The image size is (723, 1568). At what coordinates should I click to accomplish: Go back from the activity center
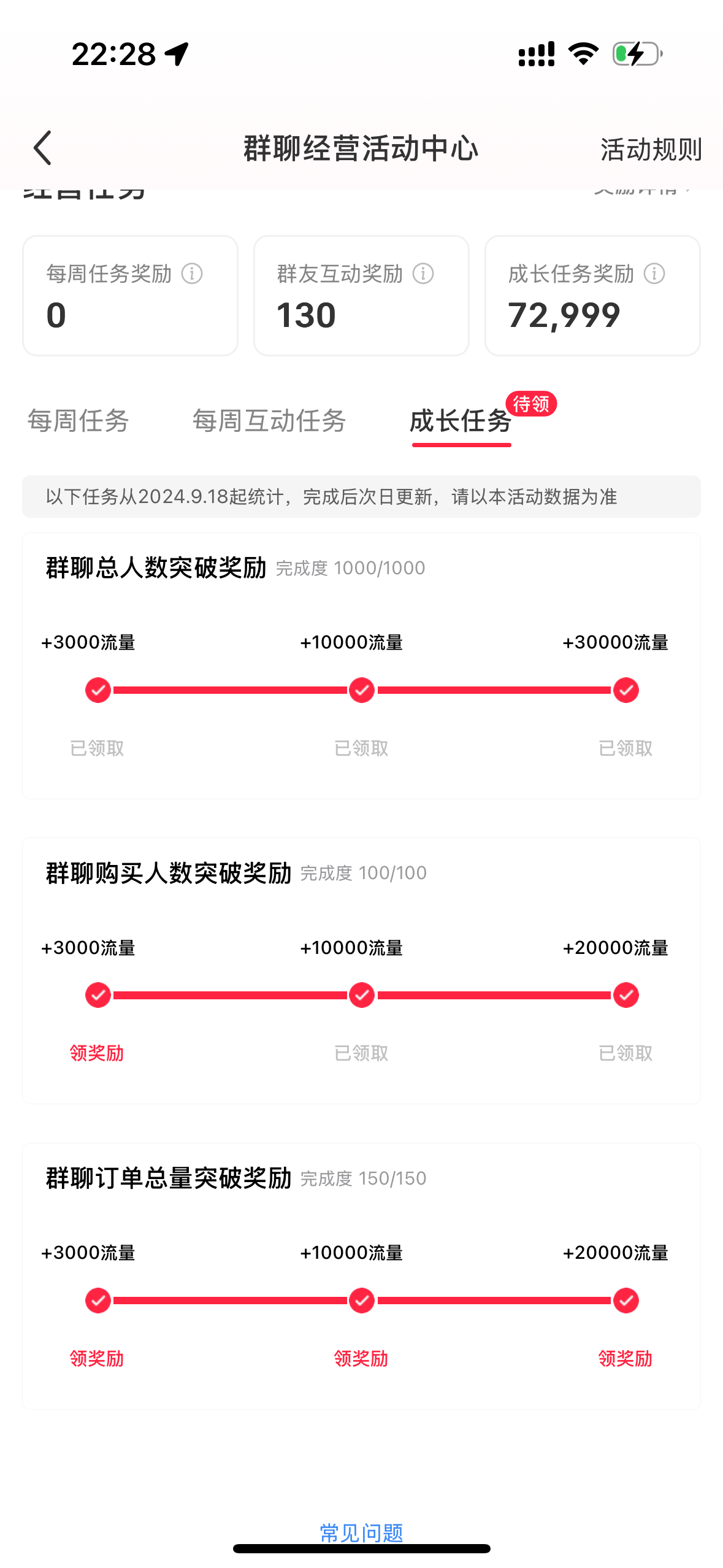42,148
